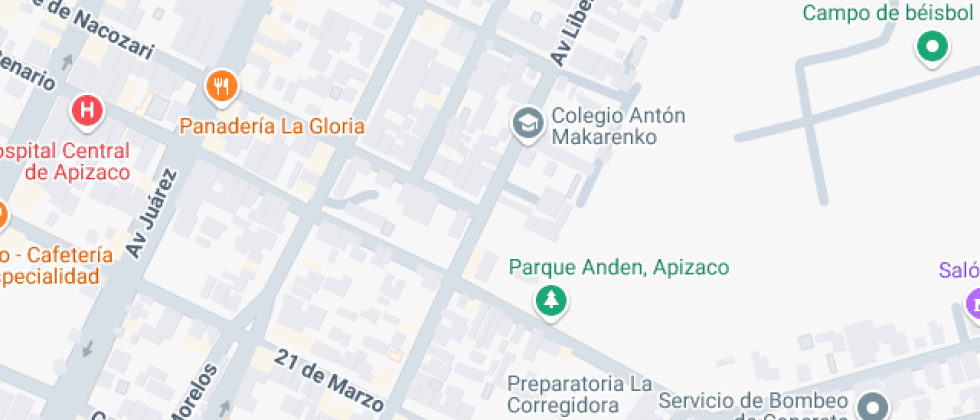Open the Servicio de Bombeo de Concreto marker
The width and height of the screenshot is (980, 420).
pos(874,406)
